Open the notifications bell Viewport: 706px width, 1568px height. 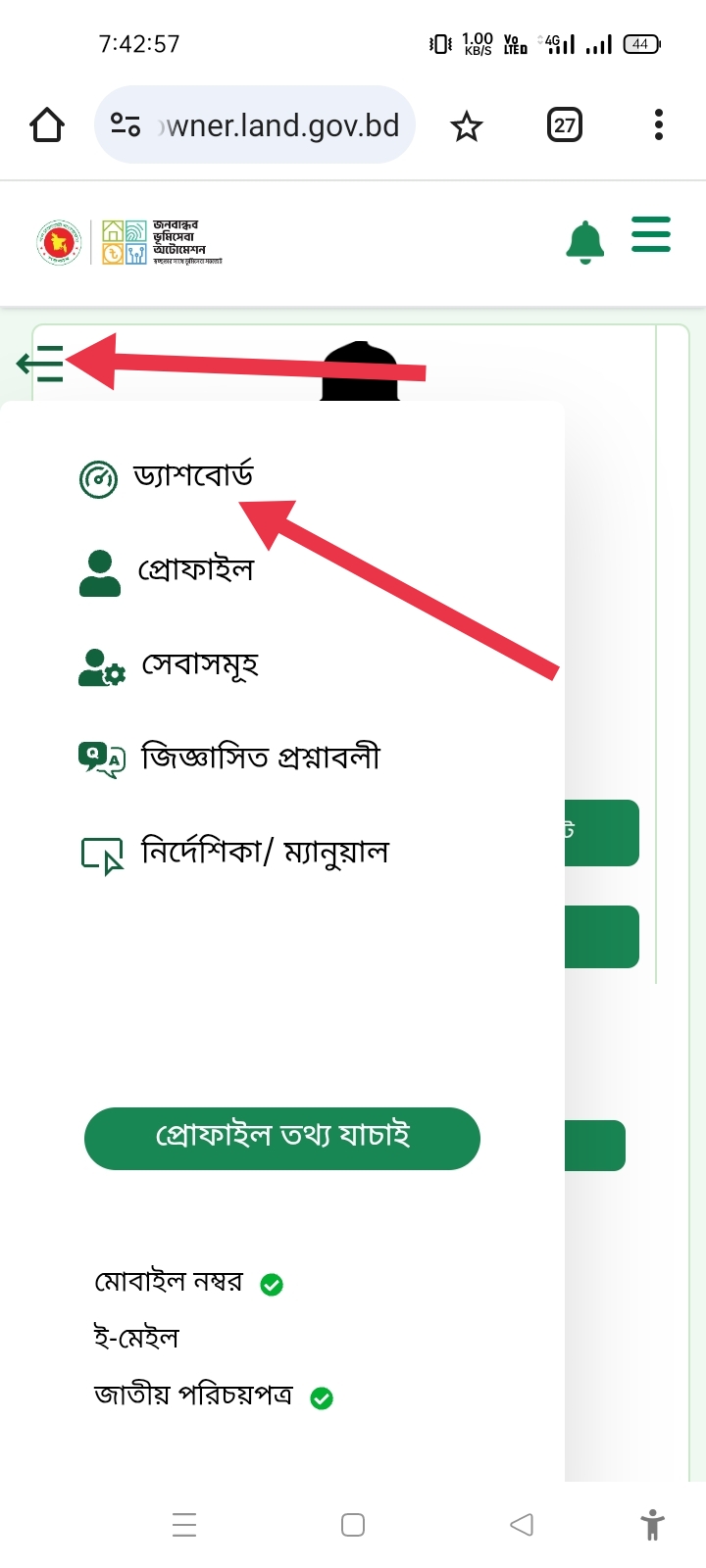[x=584, y=241]
